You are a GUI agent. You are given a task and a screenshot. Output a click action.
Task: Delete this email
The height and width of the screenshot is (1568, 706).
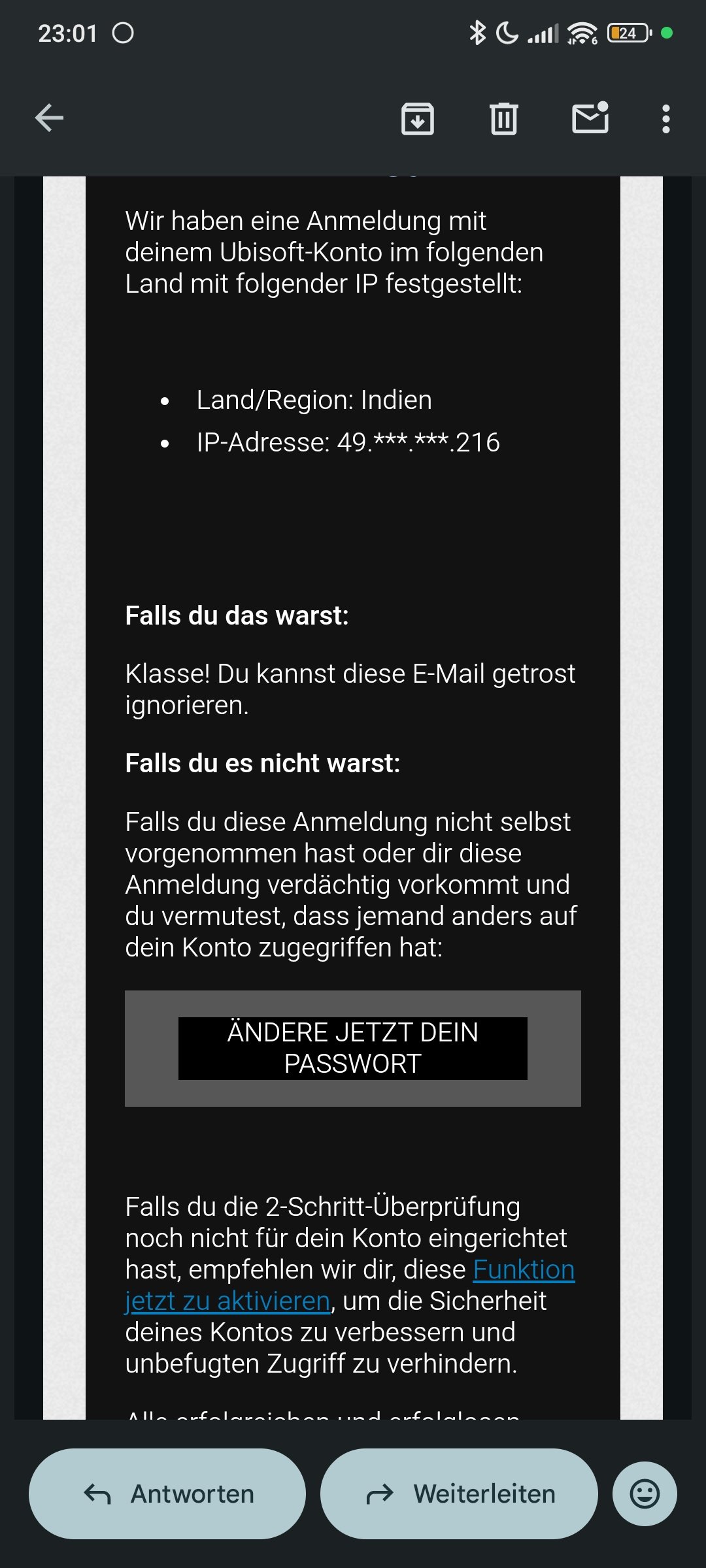[x=503, y=119]
